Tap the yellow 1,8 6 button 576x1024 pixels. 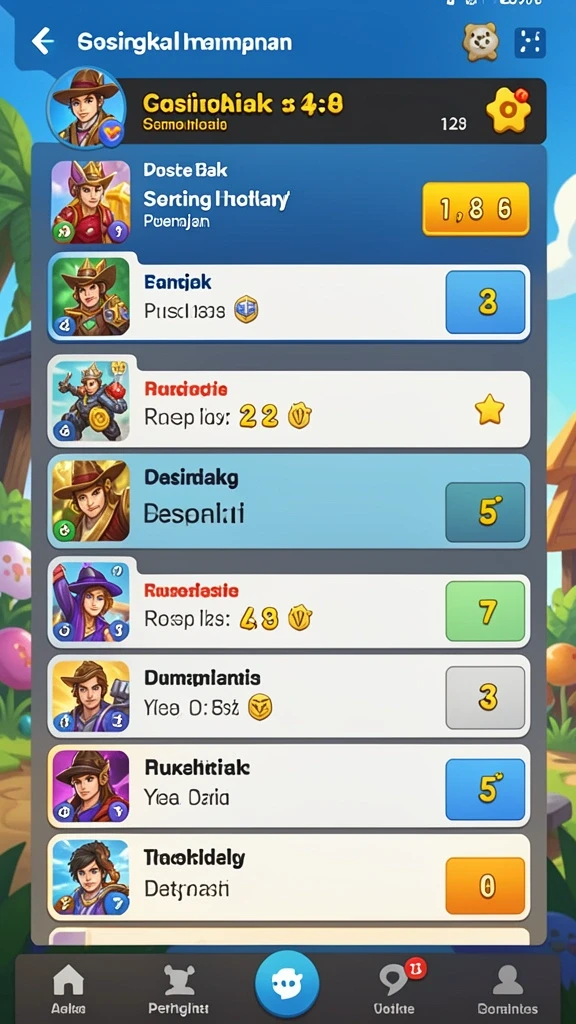click(476, 209)
